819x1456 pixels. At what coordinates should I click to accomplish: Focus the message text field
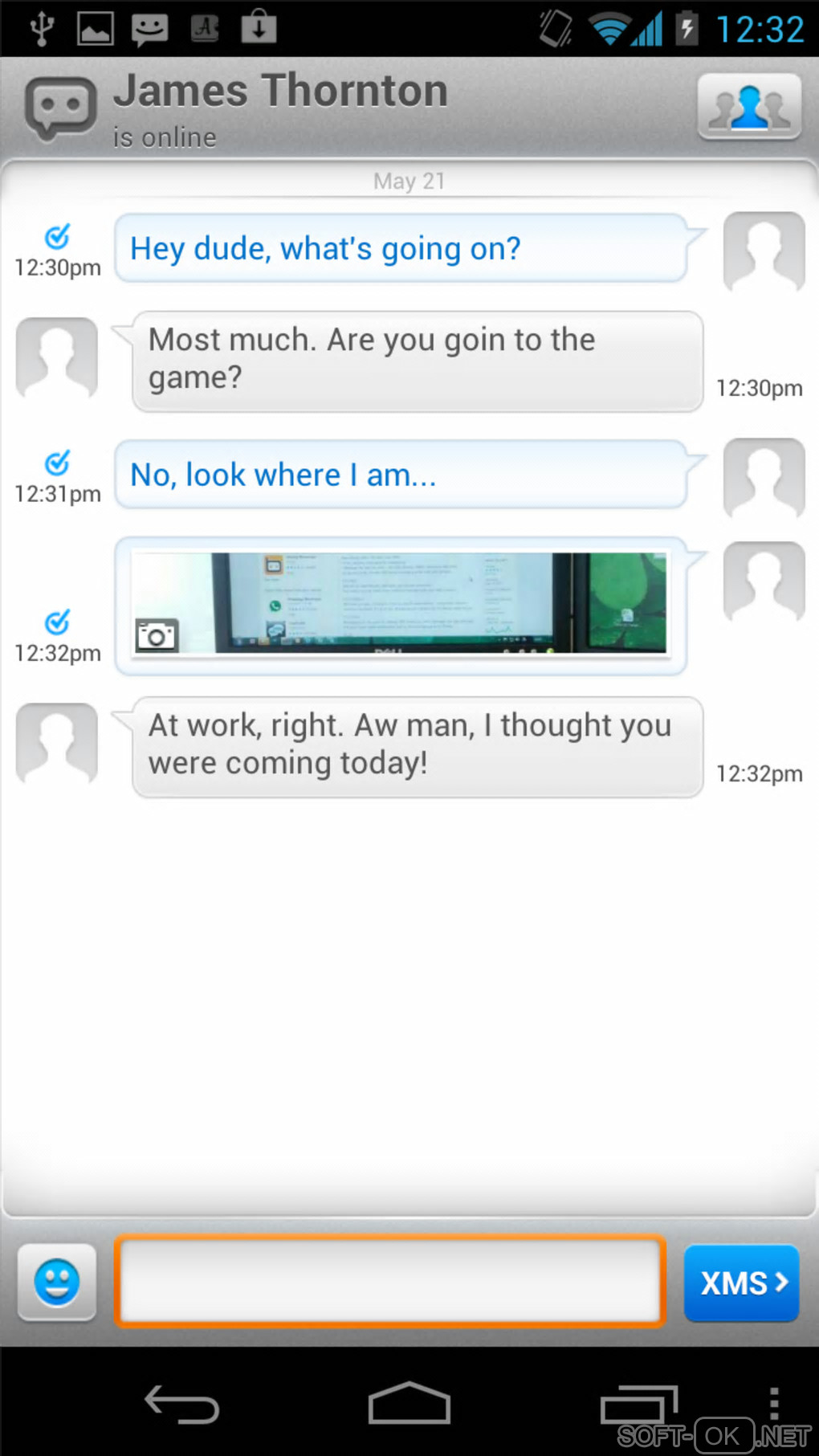pyautogui.click(x=390, y=1282)
